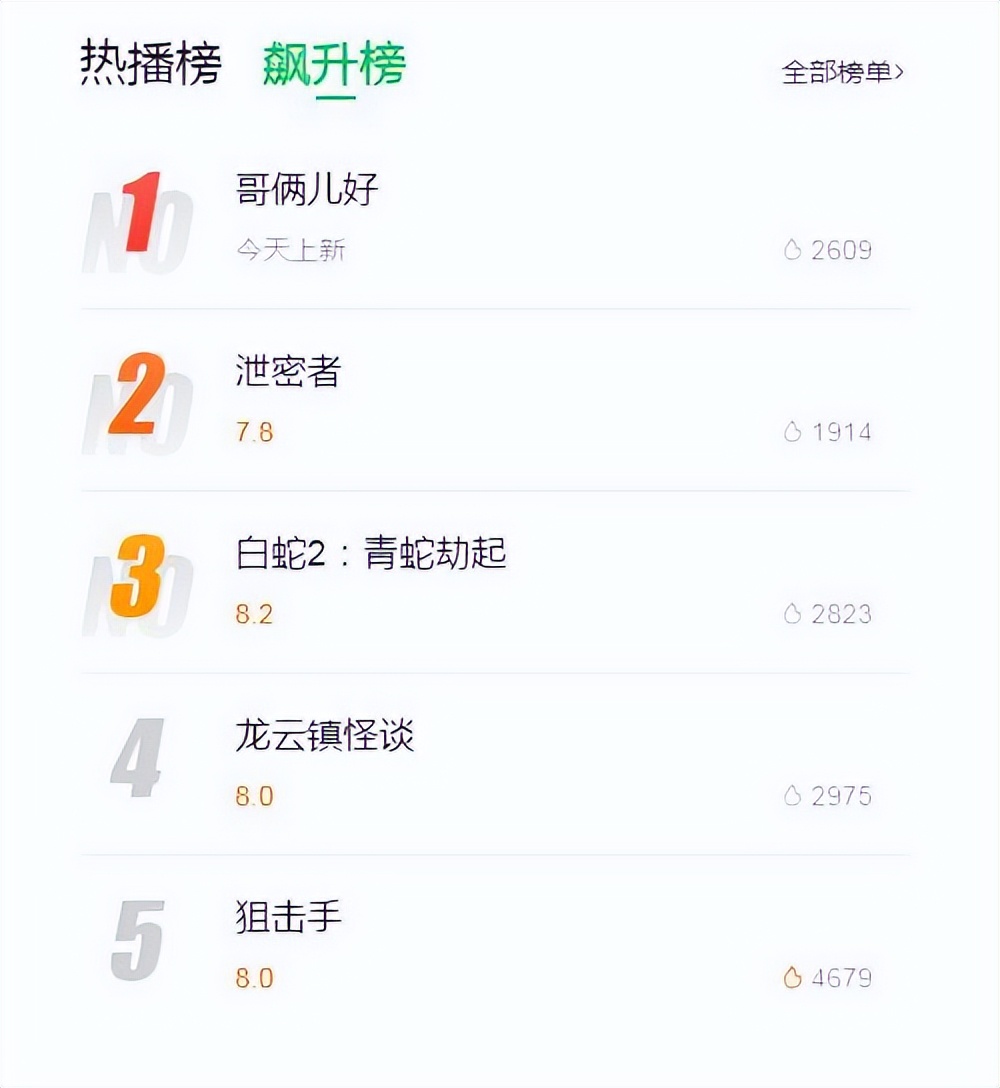Choose 龙云镇怪谈 from the list
Image resolution: width=1000 pixels, height=1088 pixels.
pyautogui.click(x=324, y=737)
